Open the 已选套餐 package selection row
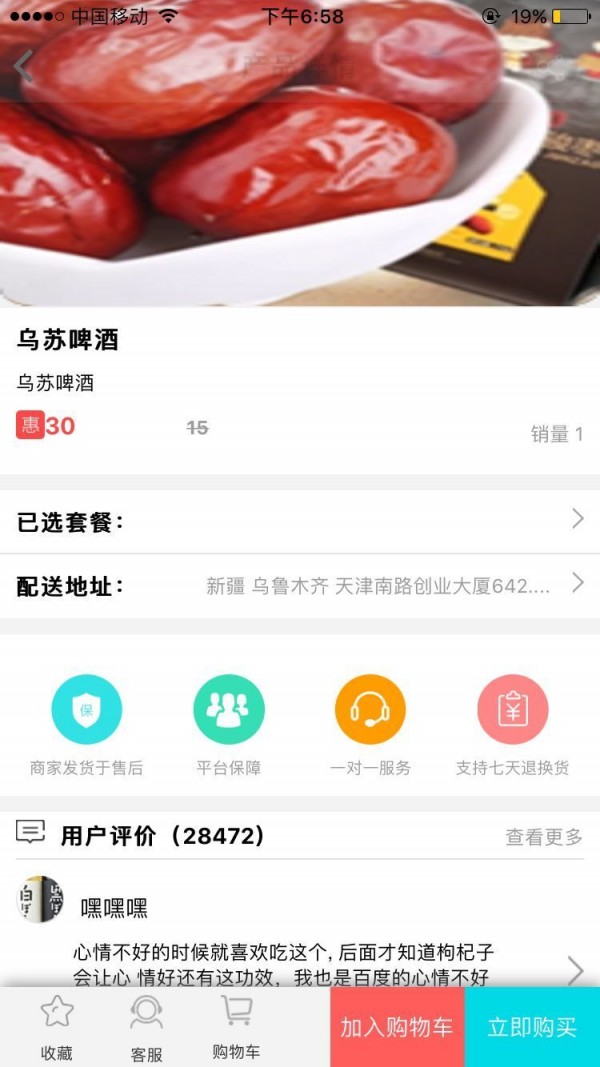The width and height of the screenshot is (600, 1067). (300, 521)
